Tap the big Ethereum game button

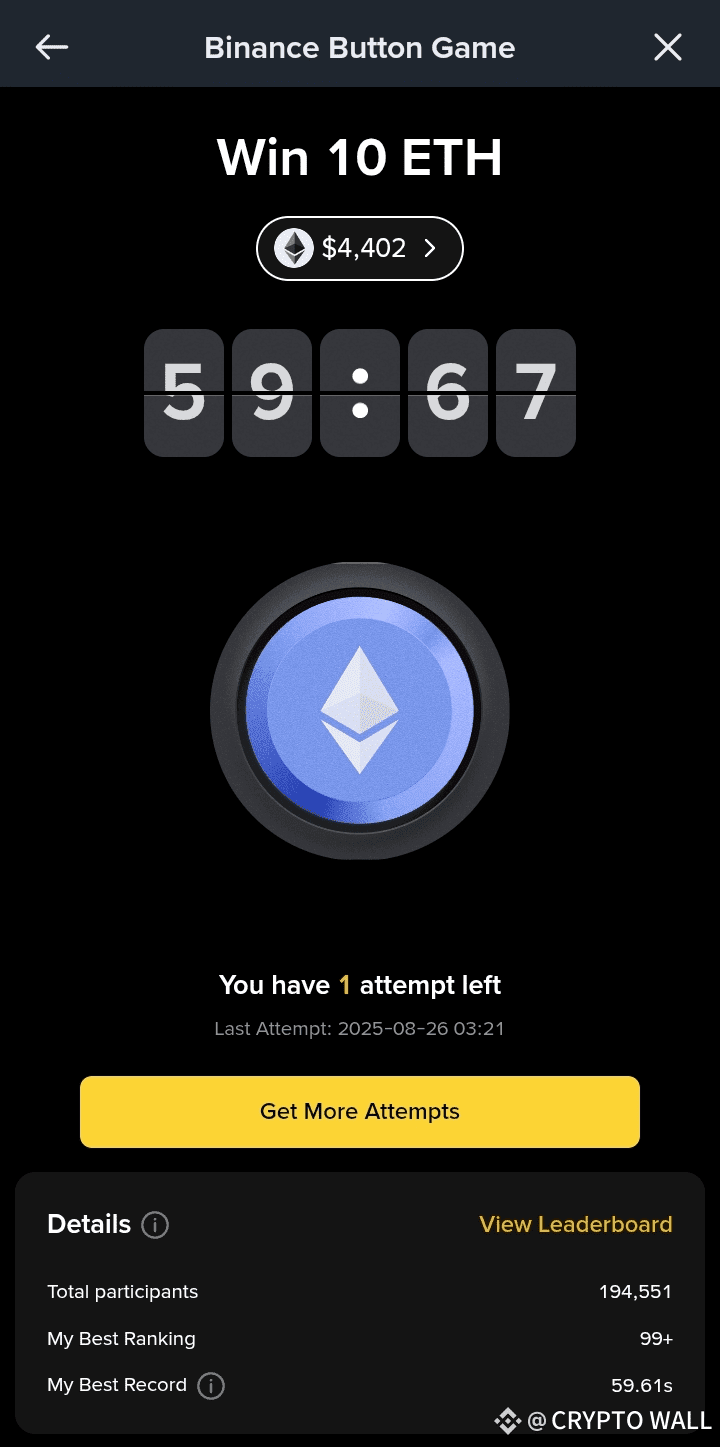360,711
